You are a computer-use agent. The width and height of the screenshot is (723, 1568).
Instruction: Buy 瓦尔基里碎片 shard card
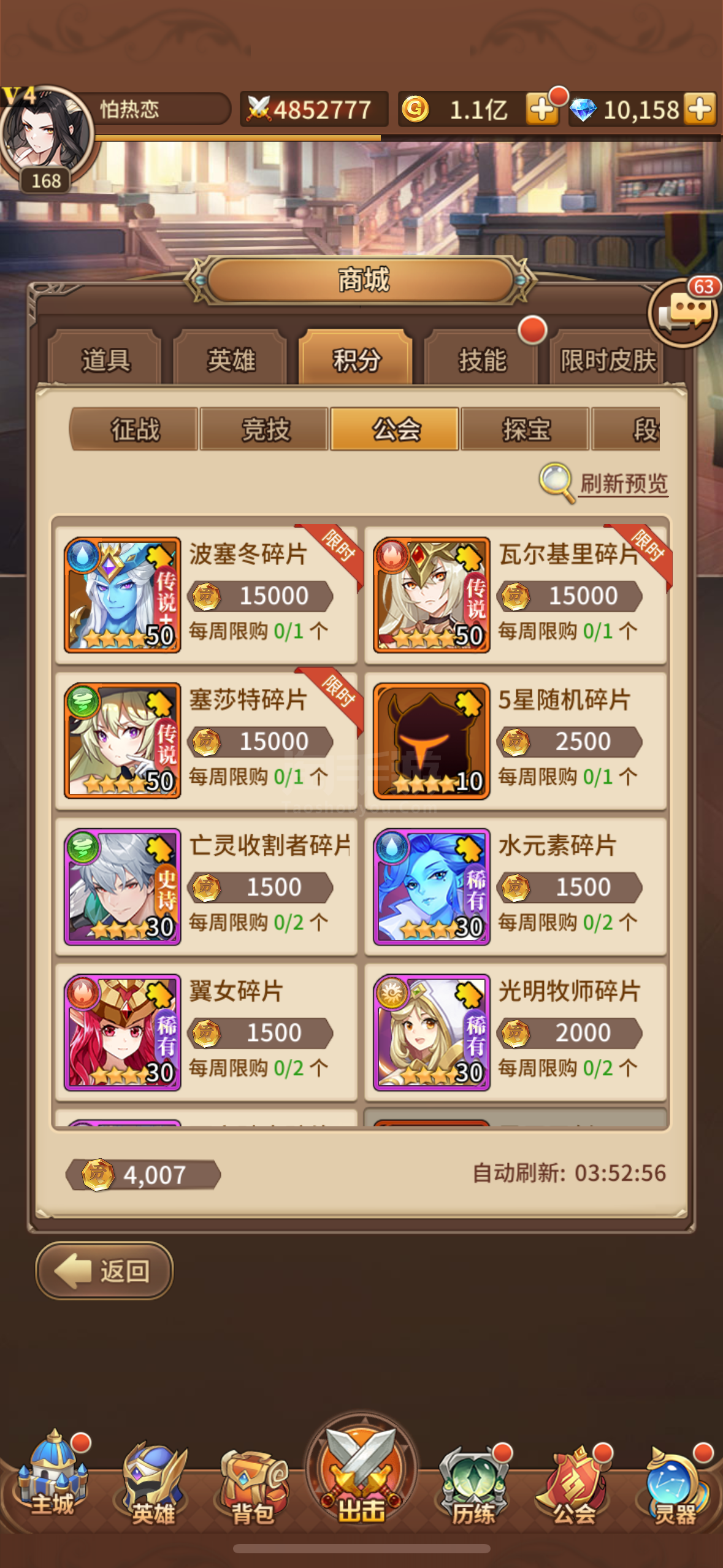point(516,593)
